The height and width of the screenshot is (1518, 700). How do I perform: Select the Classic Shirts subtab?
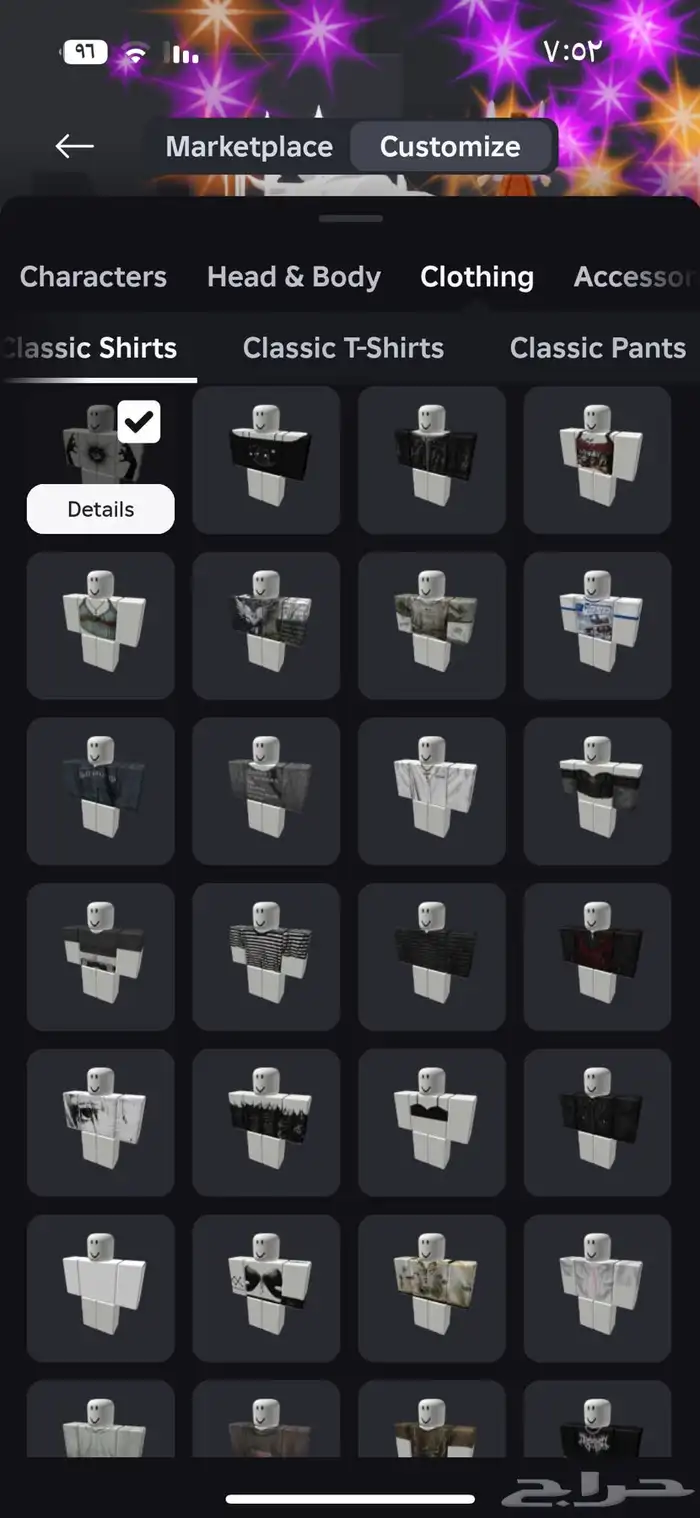(92, 348)
